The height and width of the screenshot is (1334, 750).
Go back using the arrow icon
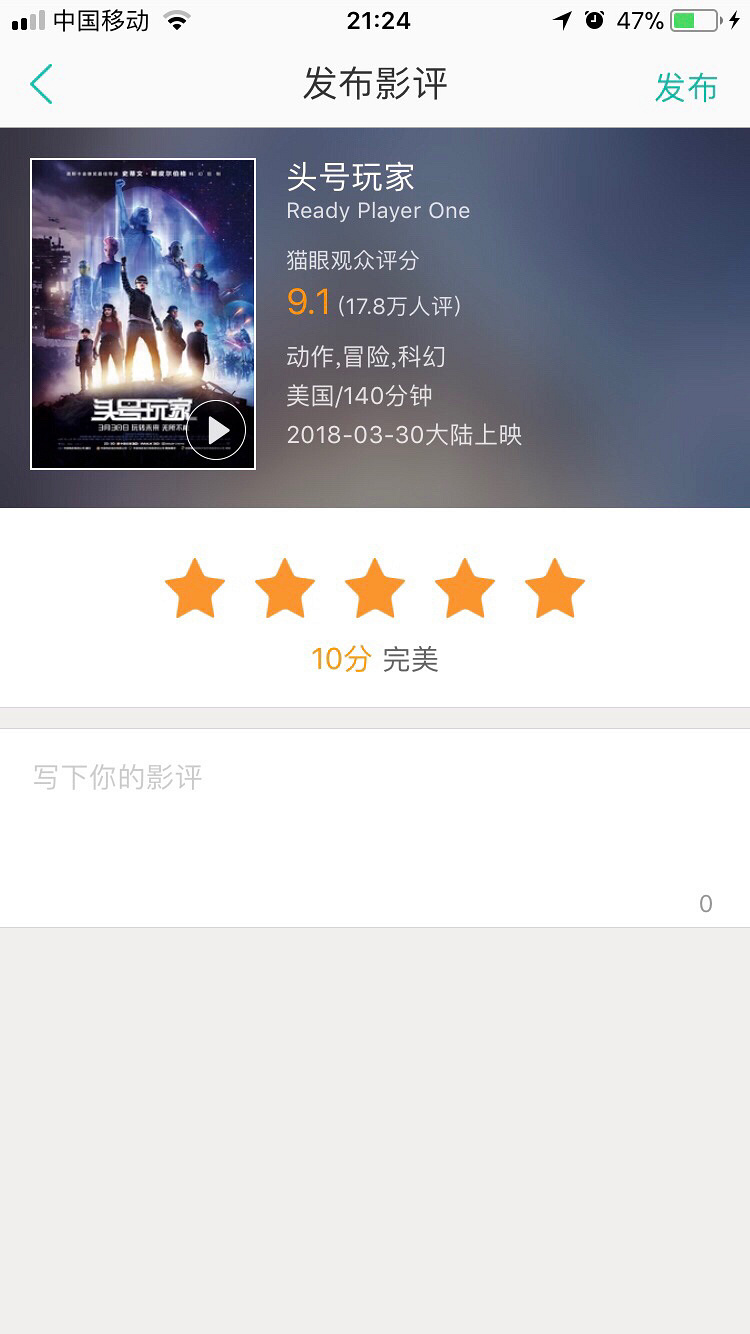coord(41,85)
